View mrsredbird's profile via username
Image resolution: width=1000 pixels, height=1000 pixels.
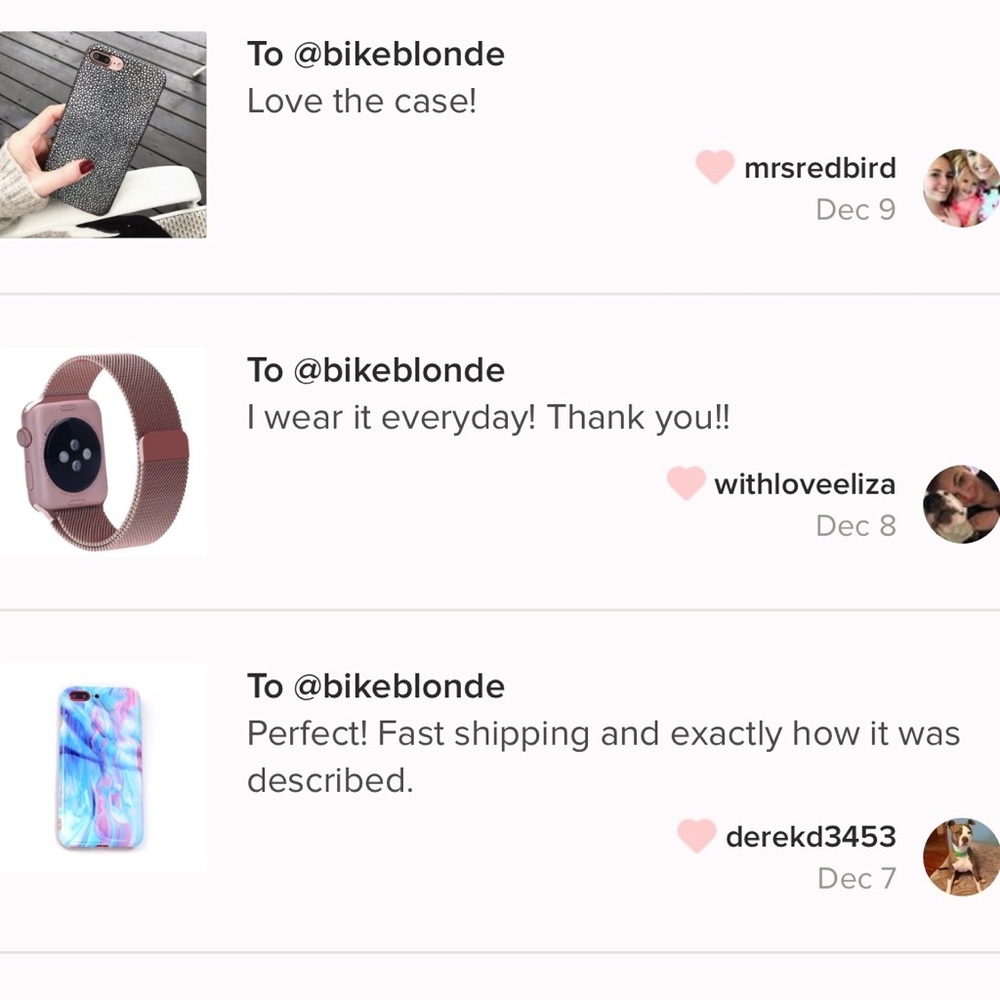click(819, 168)
